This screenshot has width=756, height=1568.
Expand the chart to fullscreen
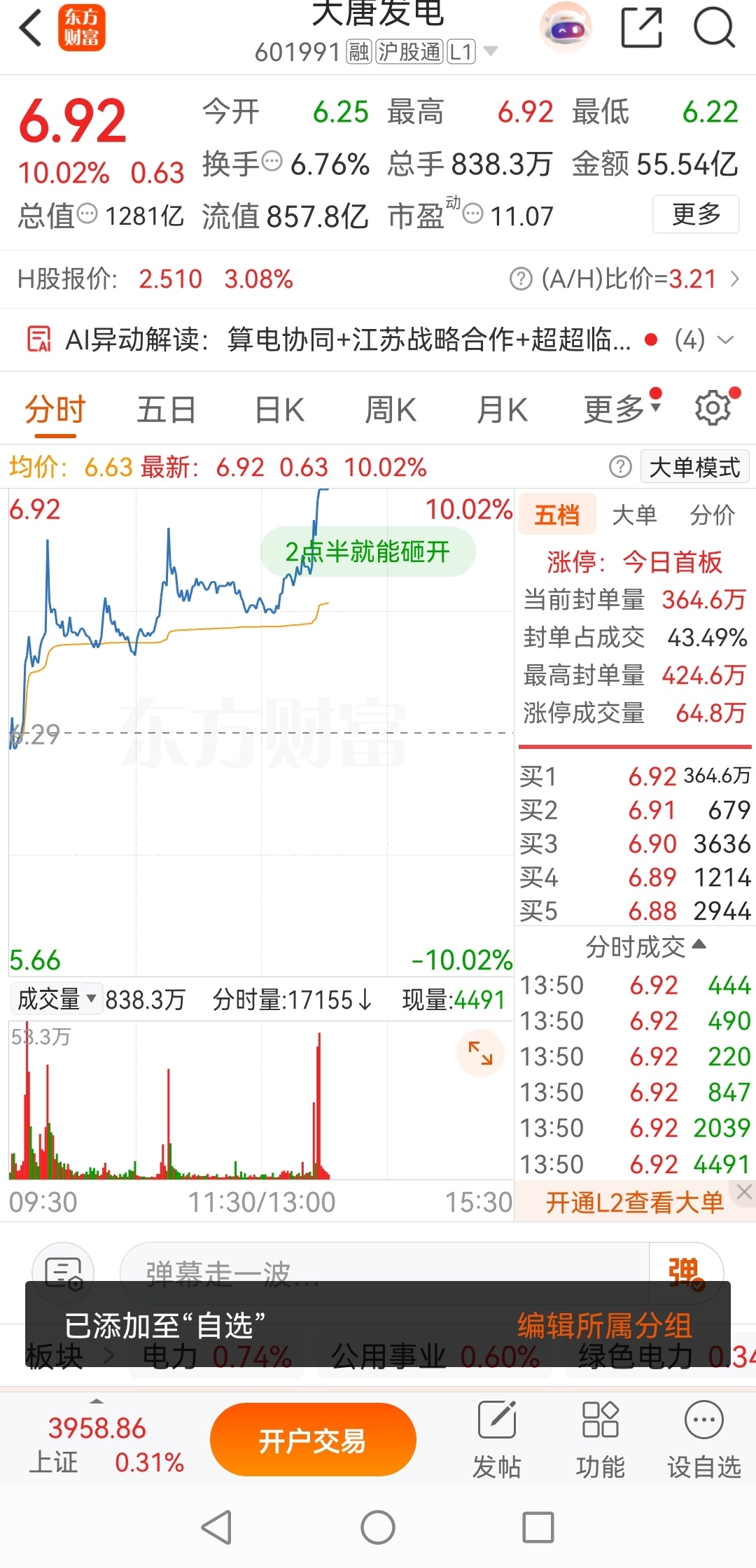pyautogui.click(x=480, y=1053)
